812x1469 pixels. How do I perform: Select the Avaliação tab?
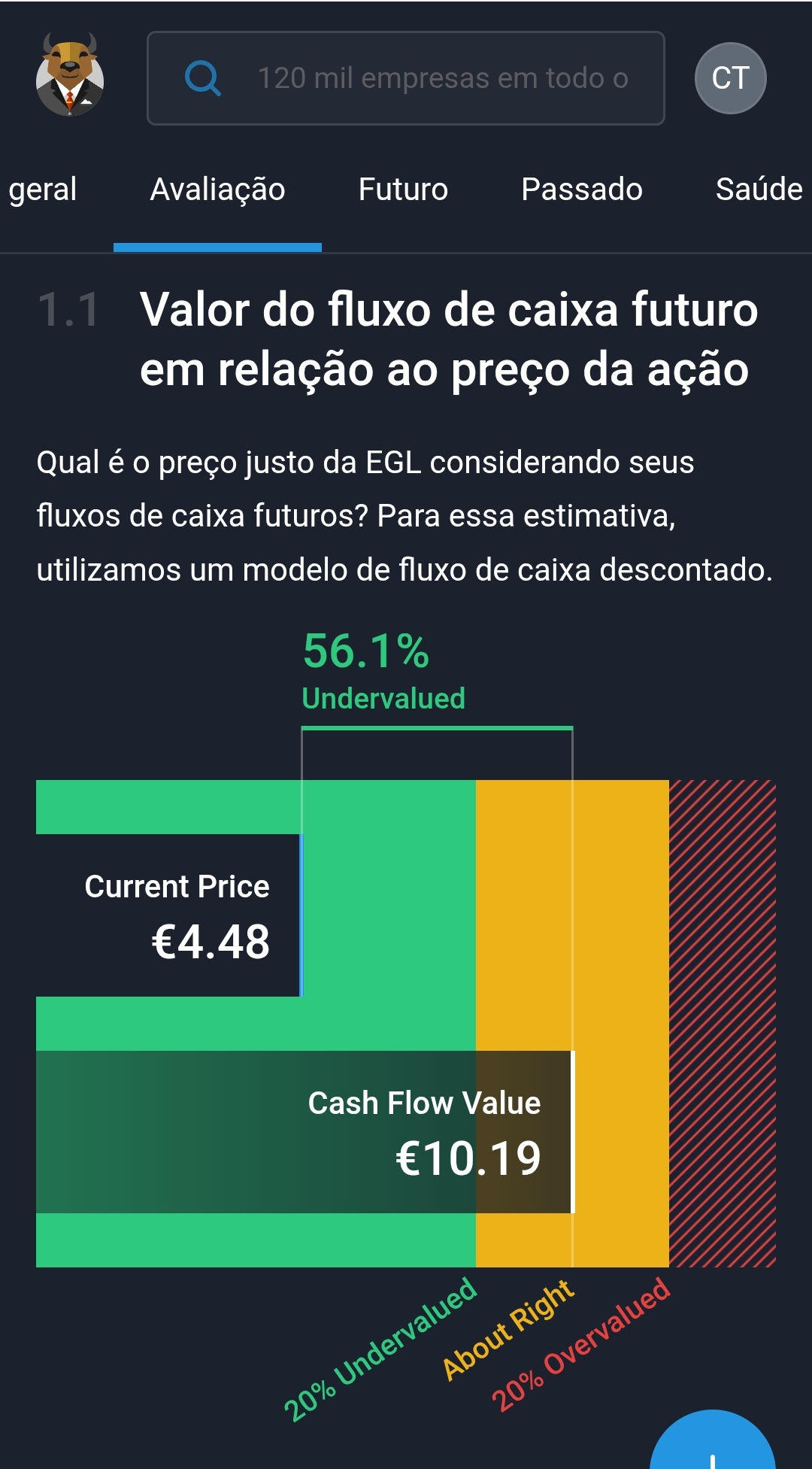tap(217, 190)
